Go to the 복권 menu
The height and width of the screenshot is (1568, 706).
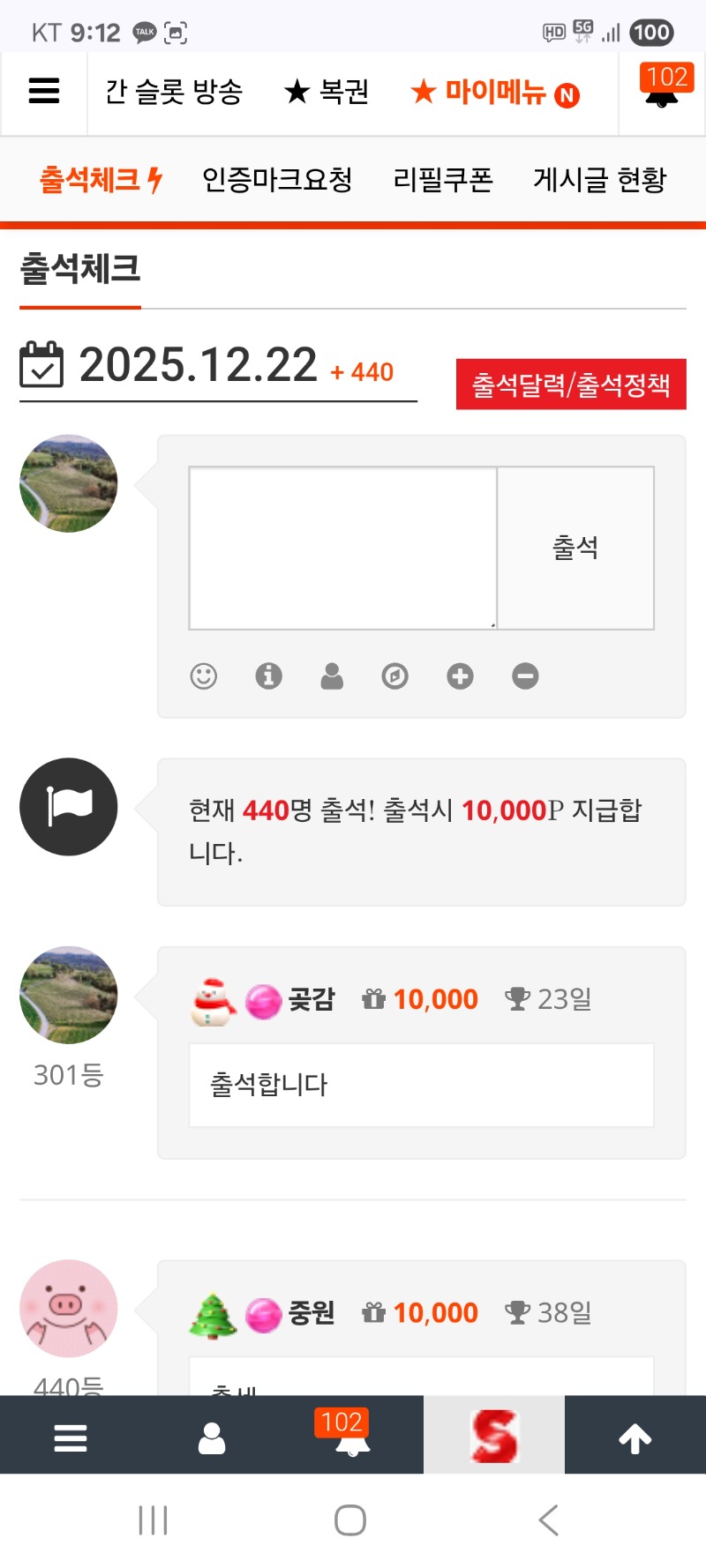coord(327,92)
